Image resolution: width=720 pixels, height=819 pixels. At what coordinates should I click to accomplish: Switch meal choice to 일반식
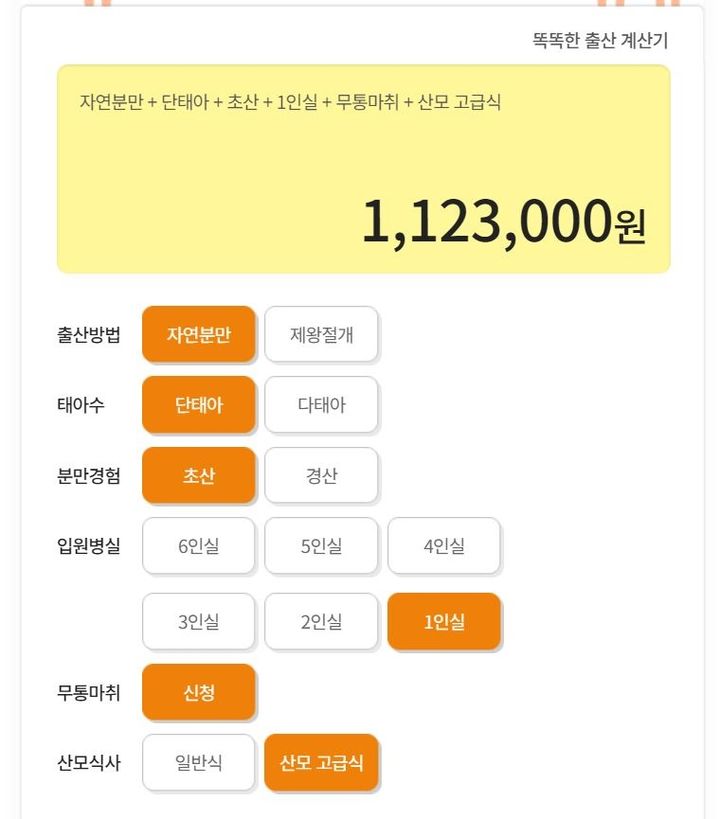(198, 762)
